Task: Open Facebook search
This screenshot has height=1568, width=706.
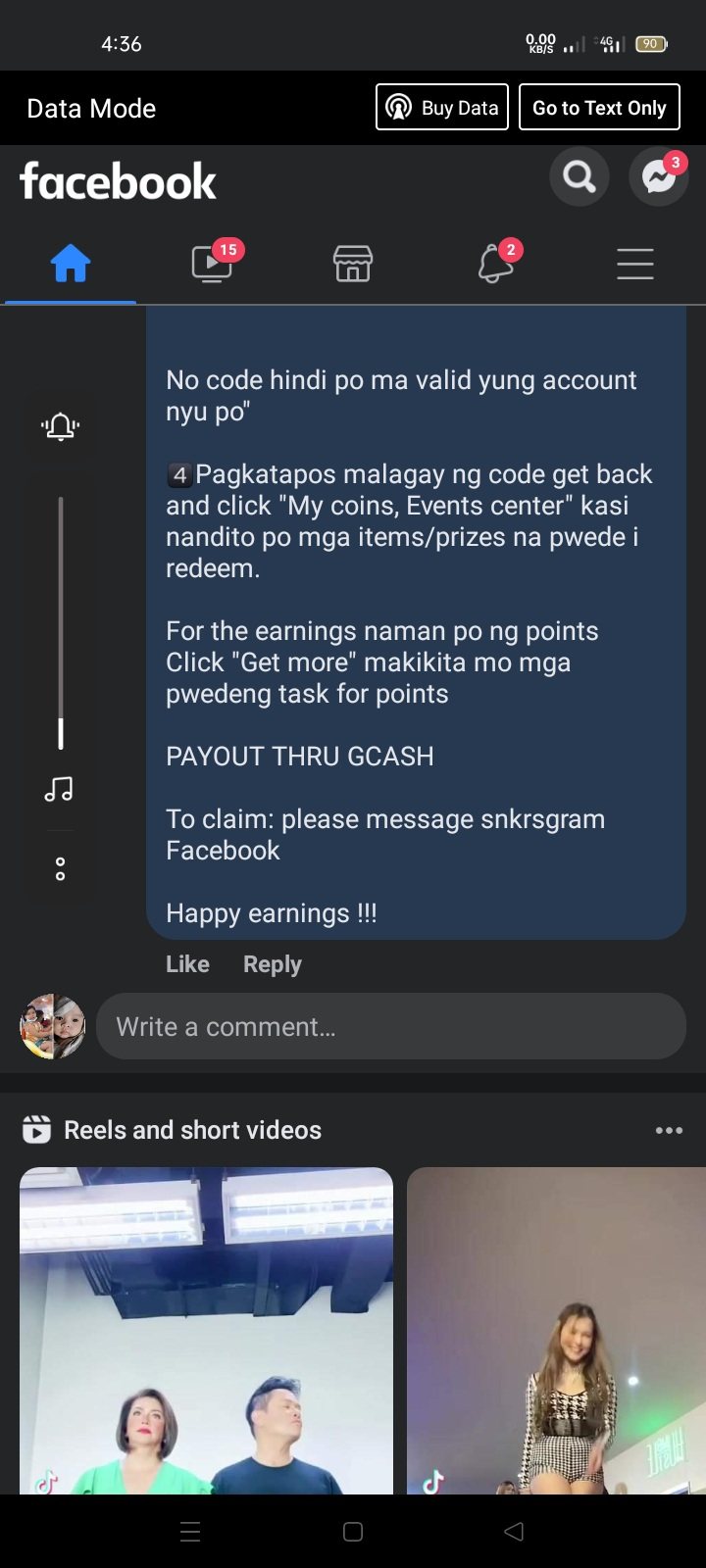Action: (x=579, y=177)
